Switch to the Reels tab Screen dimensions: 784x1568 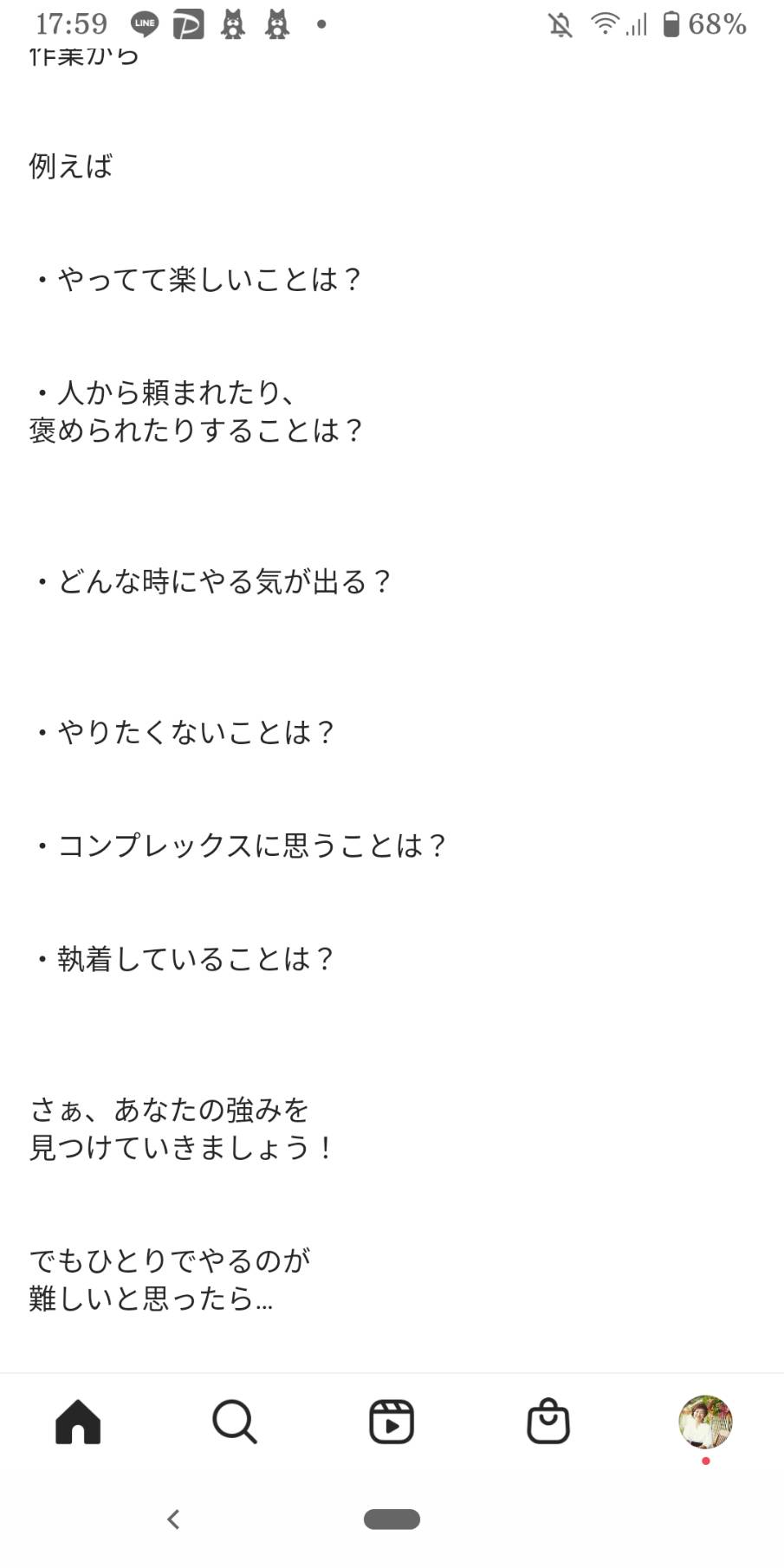point(392,1422)
